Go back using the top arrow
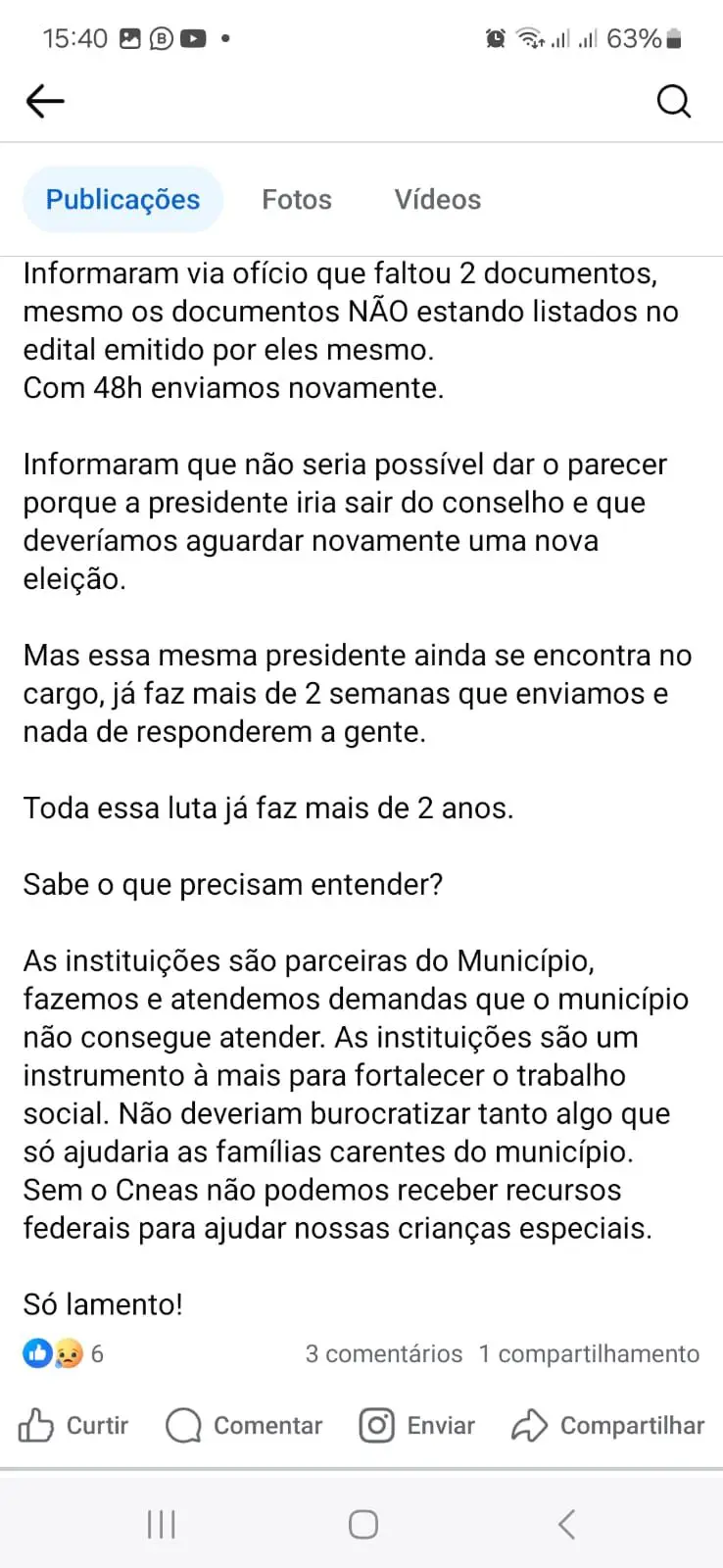The height and width of the screenshot is (1568, 723). click(45, 101)
